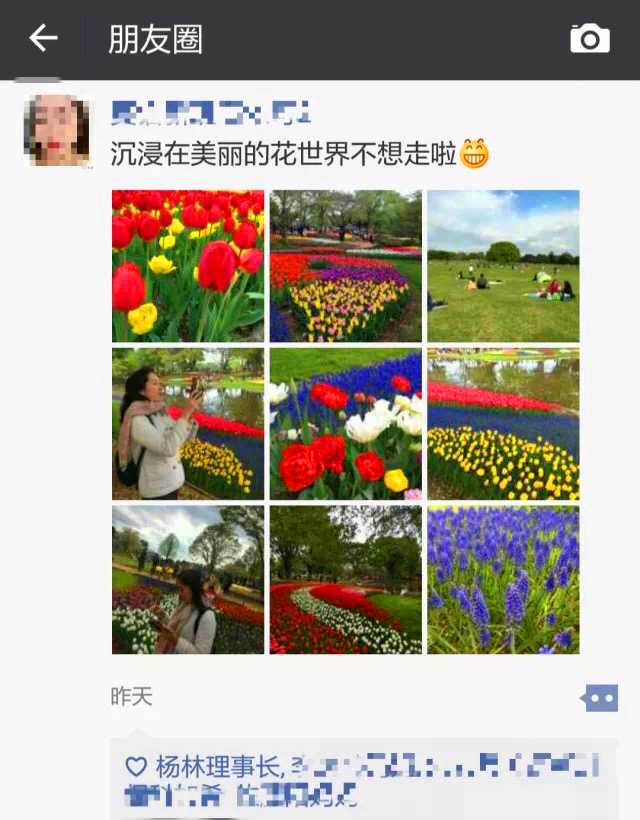Open the like and comment menu button

[600, 697]
